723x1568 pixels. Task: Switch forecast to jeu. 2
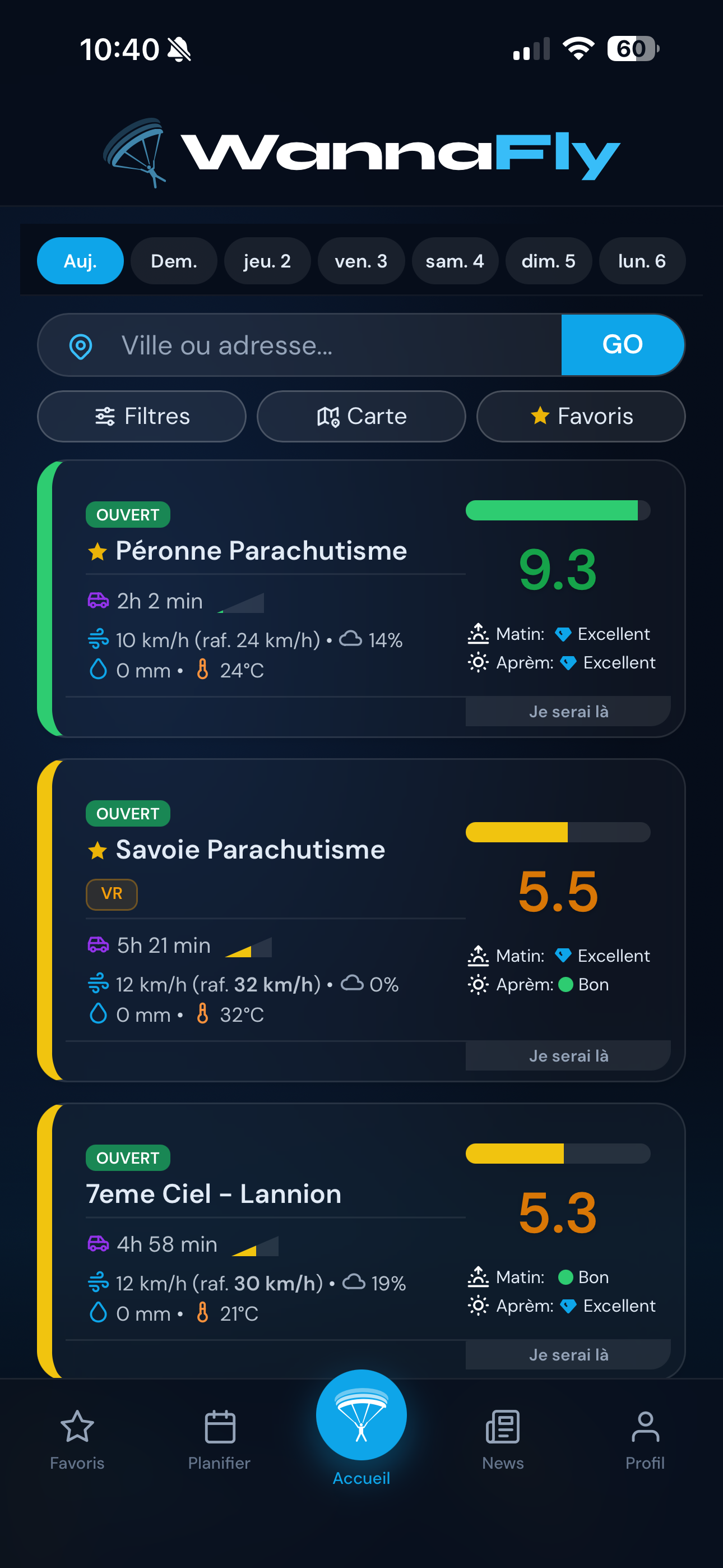(267, 261)
